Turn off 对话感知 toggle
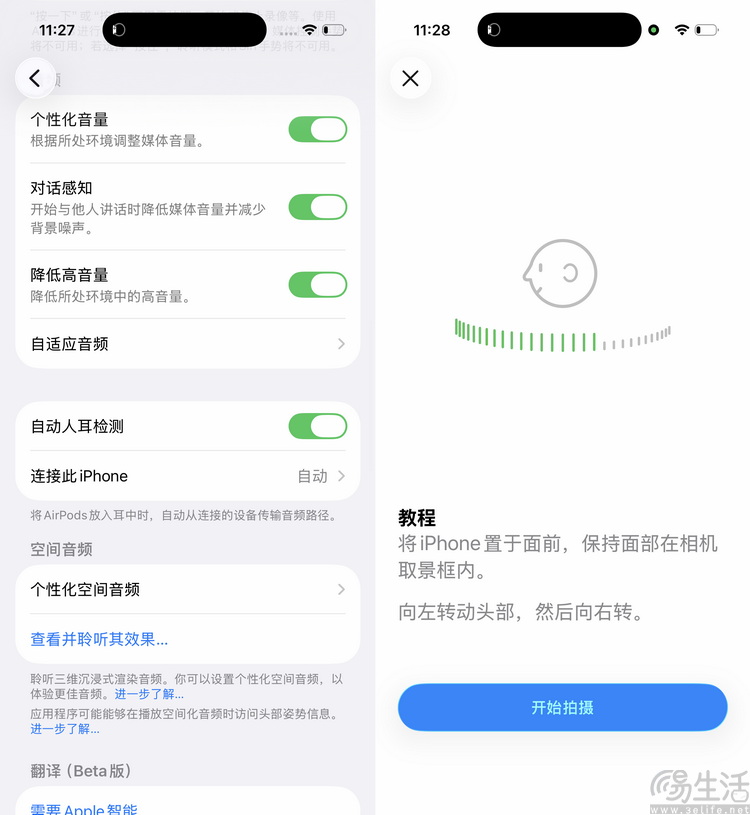 (317, 207)
